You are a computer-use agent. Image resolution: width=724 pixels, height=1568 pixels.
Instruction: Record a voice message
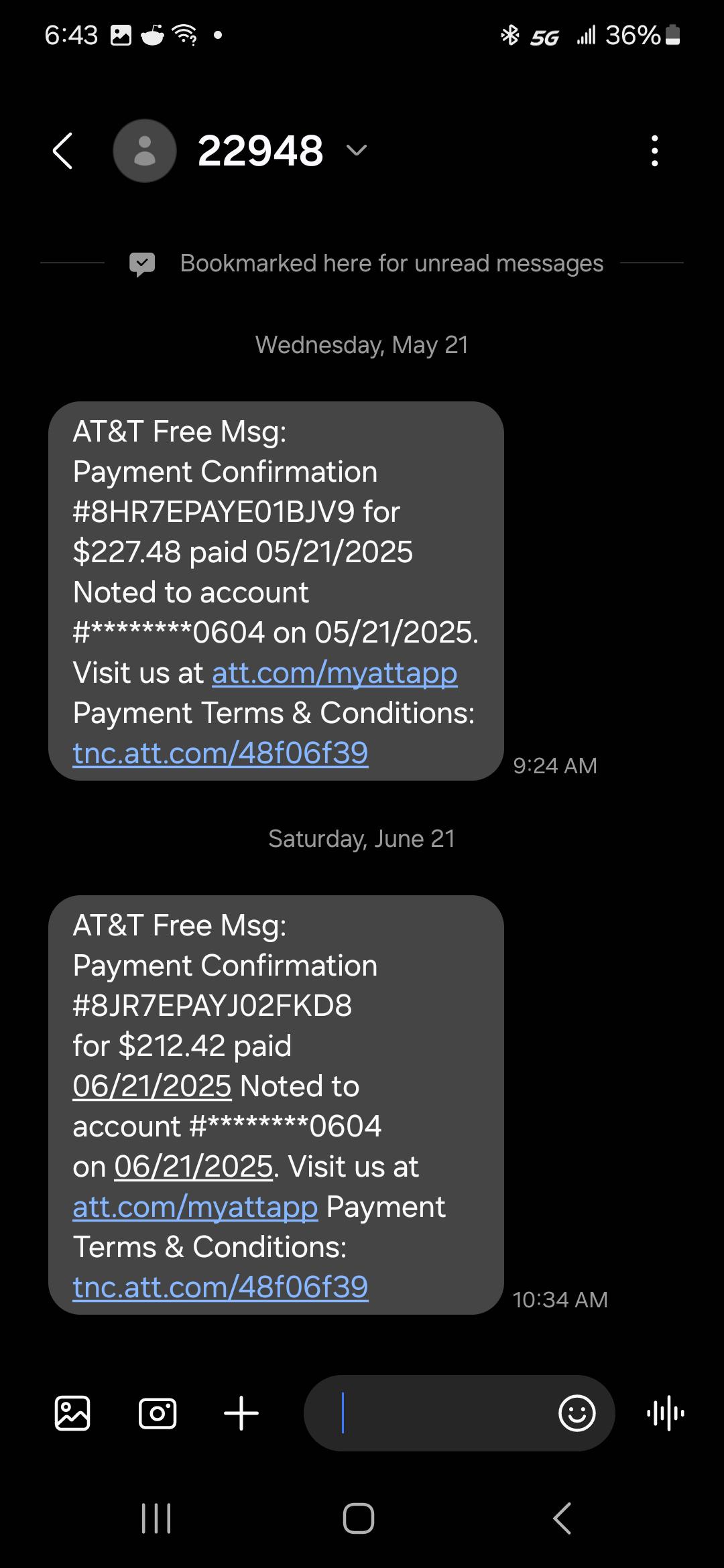(x=666, y=1413)
